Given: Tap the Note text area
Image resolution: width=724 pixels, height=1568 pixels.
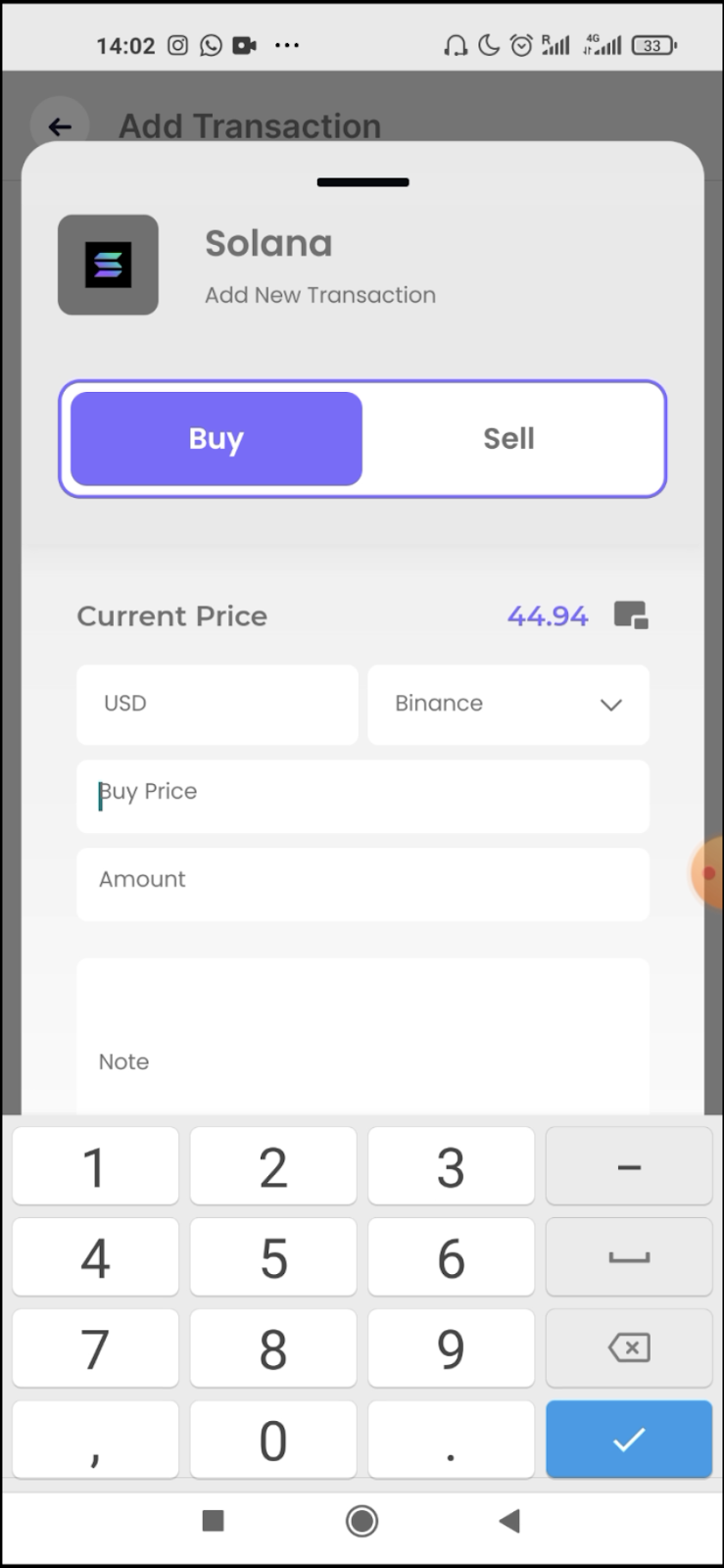Looking at the screenshot, I should click(x=362, y=1039).
